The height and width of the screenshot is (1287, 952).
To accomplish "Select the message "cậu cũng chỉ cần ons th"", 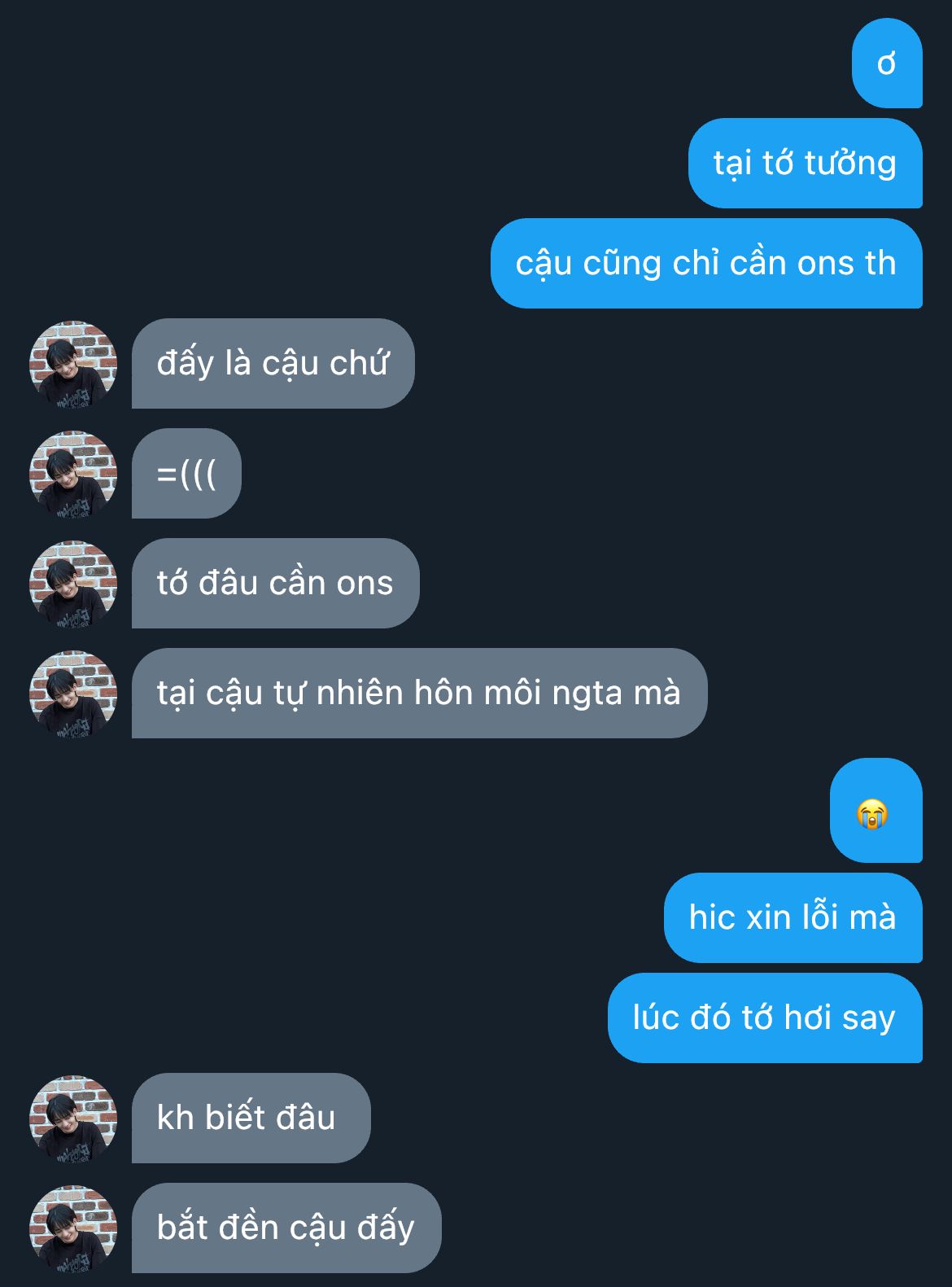I will pyautogui.click(x=705, y=264).
